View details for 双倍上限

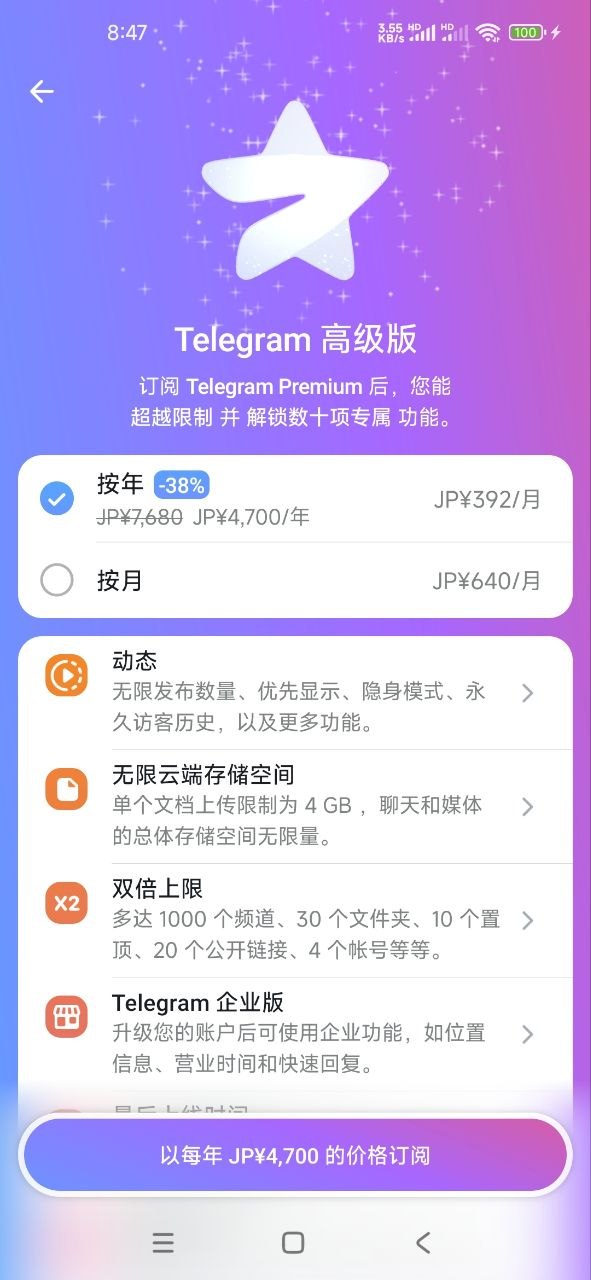coord(295,920)
